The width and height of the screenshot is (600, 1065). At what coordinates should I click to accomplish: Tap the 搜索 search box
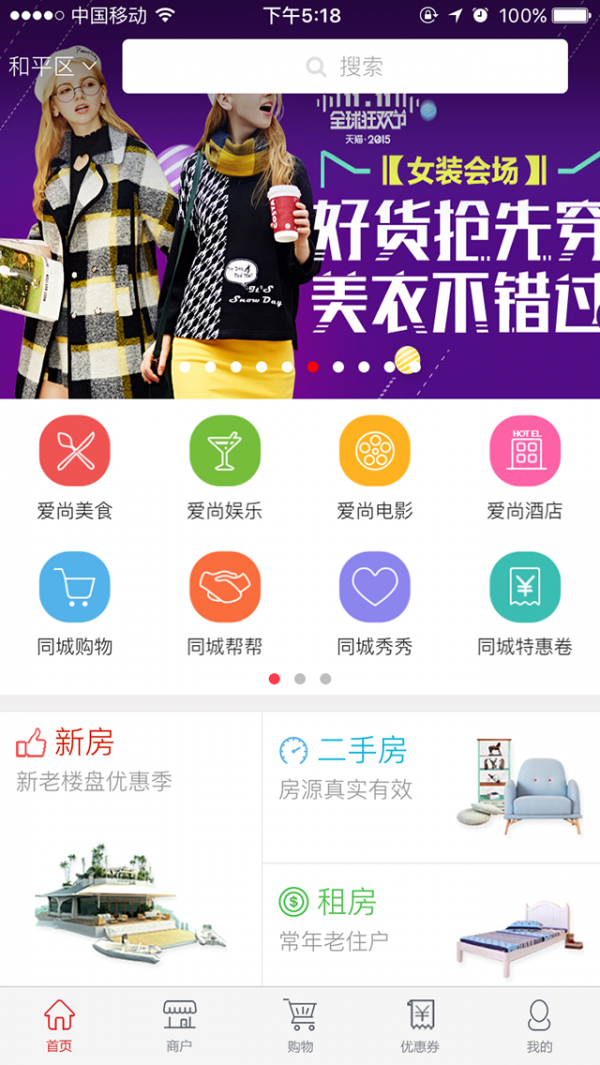(345, 67)
